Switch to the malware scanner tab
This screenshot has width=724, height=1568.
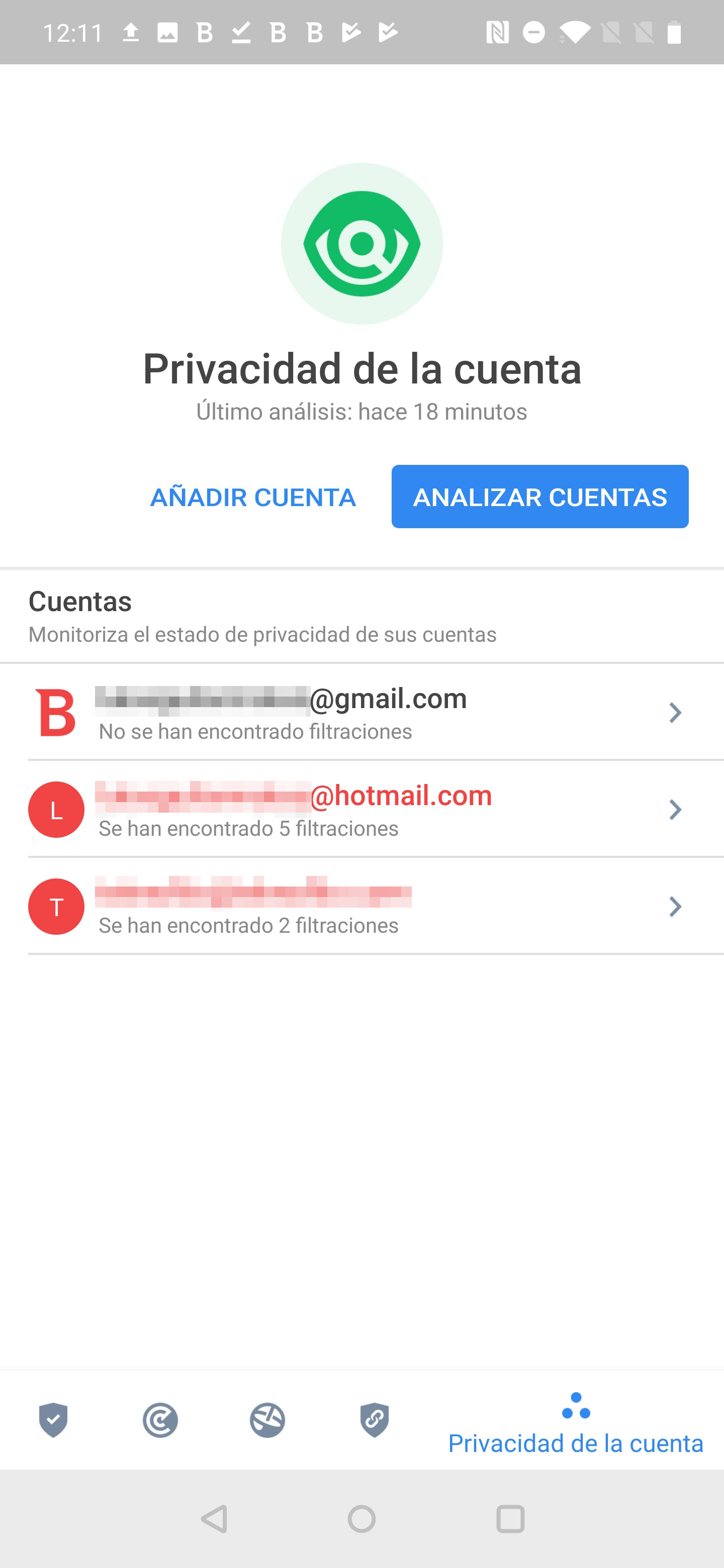click(x=160, y=1420)
